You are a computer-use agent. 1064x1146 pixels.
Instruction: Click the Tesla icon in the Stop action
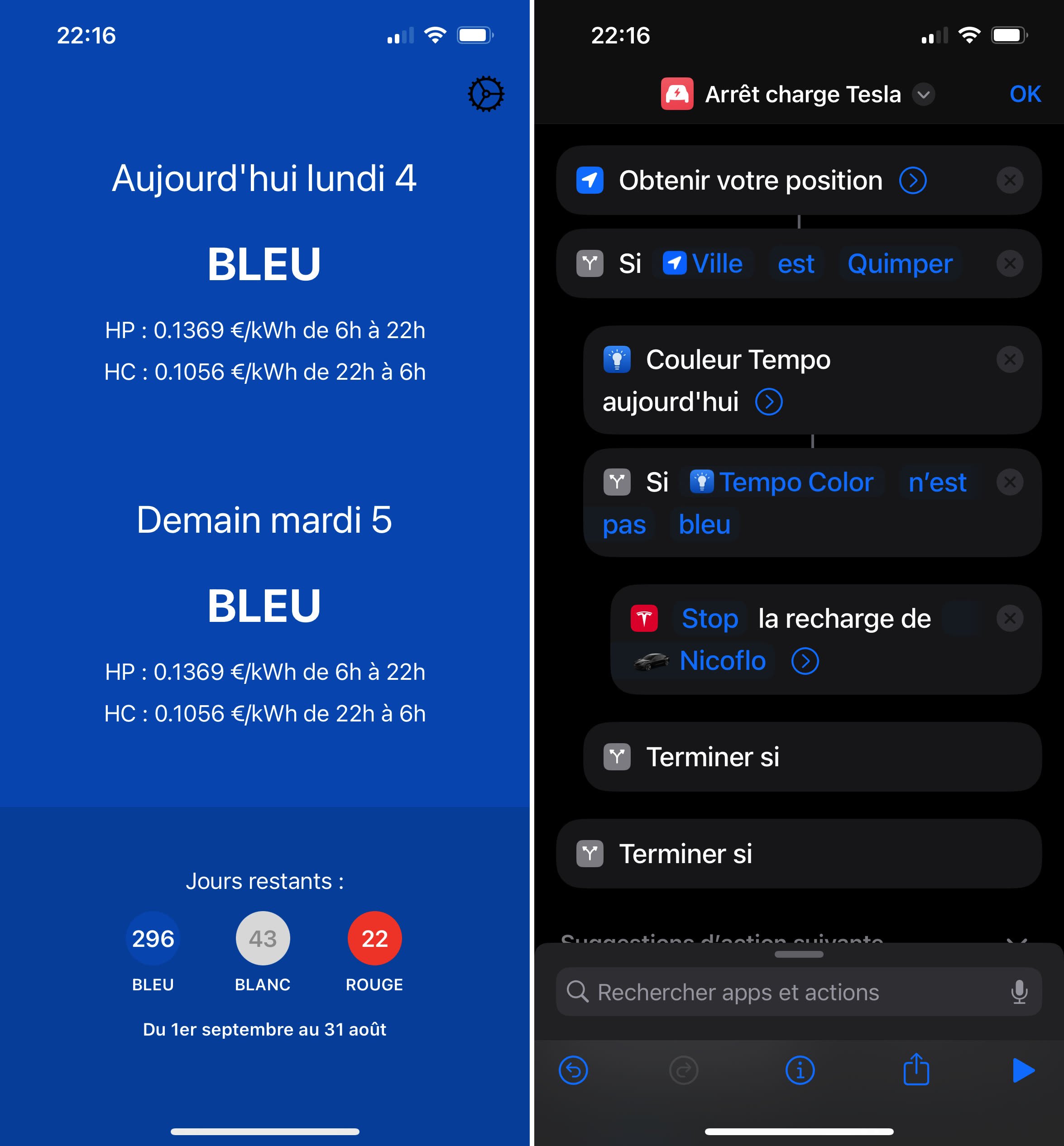(644, 618)
